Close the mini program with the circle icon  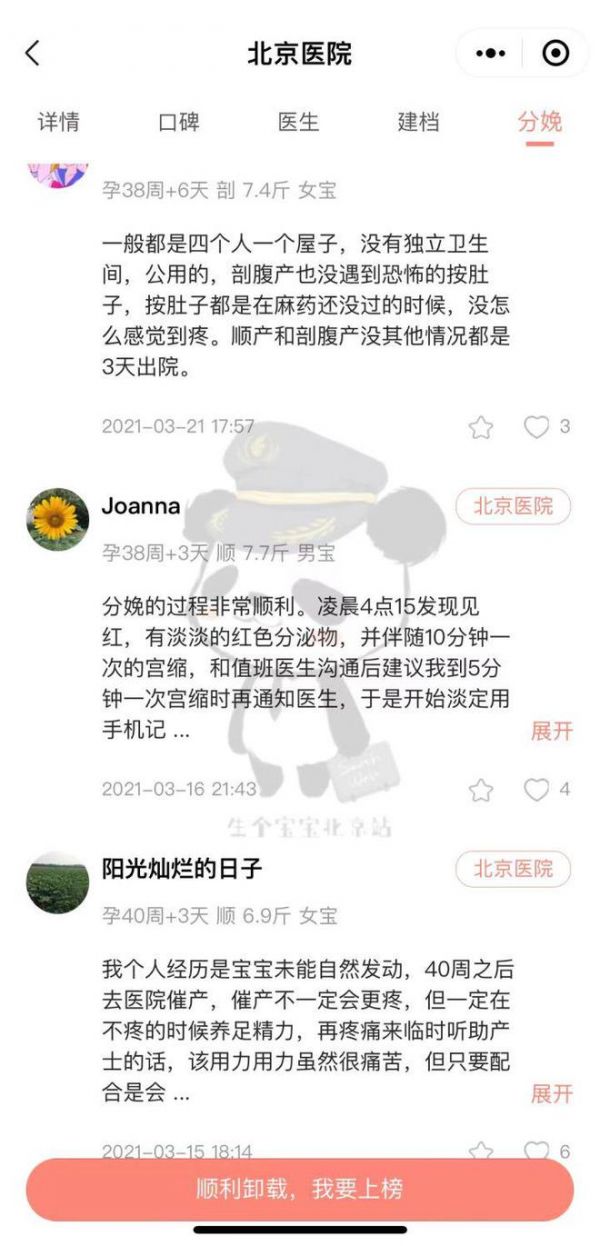555,53
